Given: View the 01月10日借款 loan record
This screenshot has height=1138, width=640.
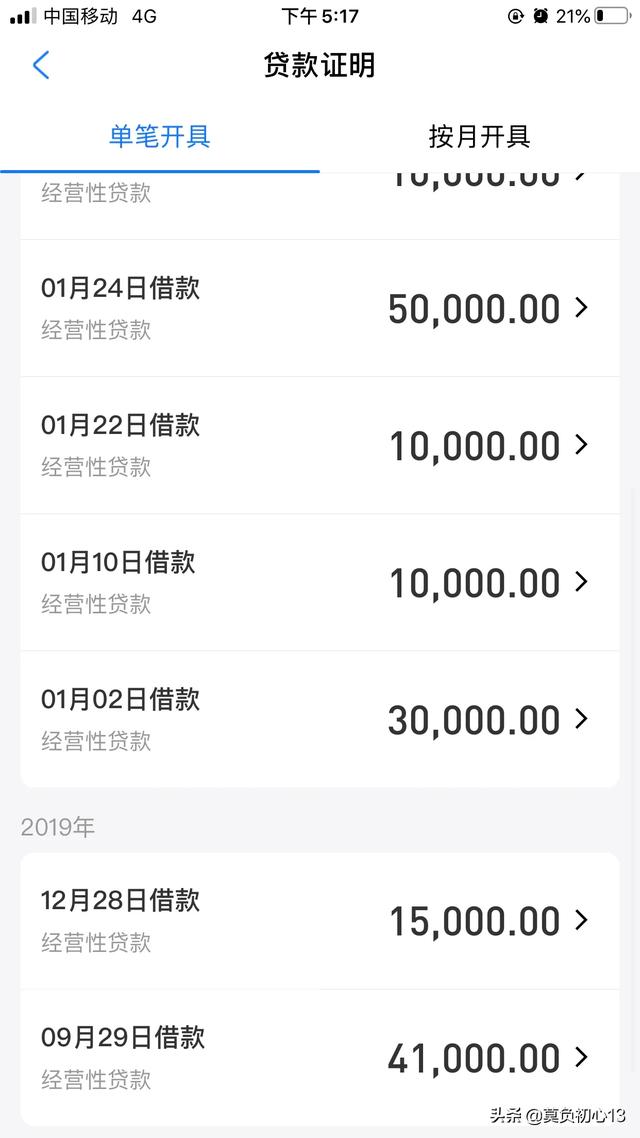Looking at the screenshot, I should (x=320, y=582).
